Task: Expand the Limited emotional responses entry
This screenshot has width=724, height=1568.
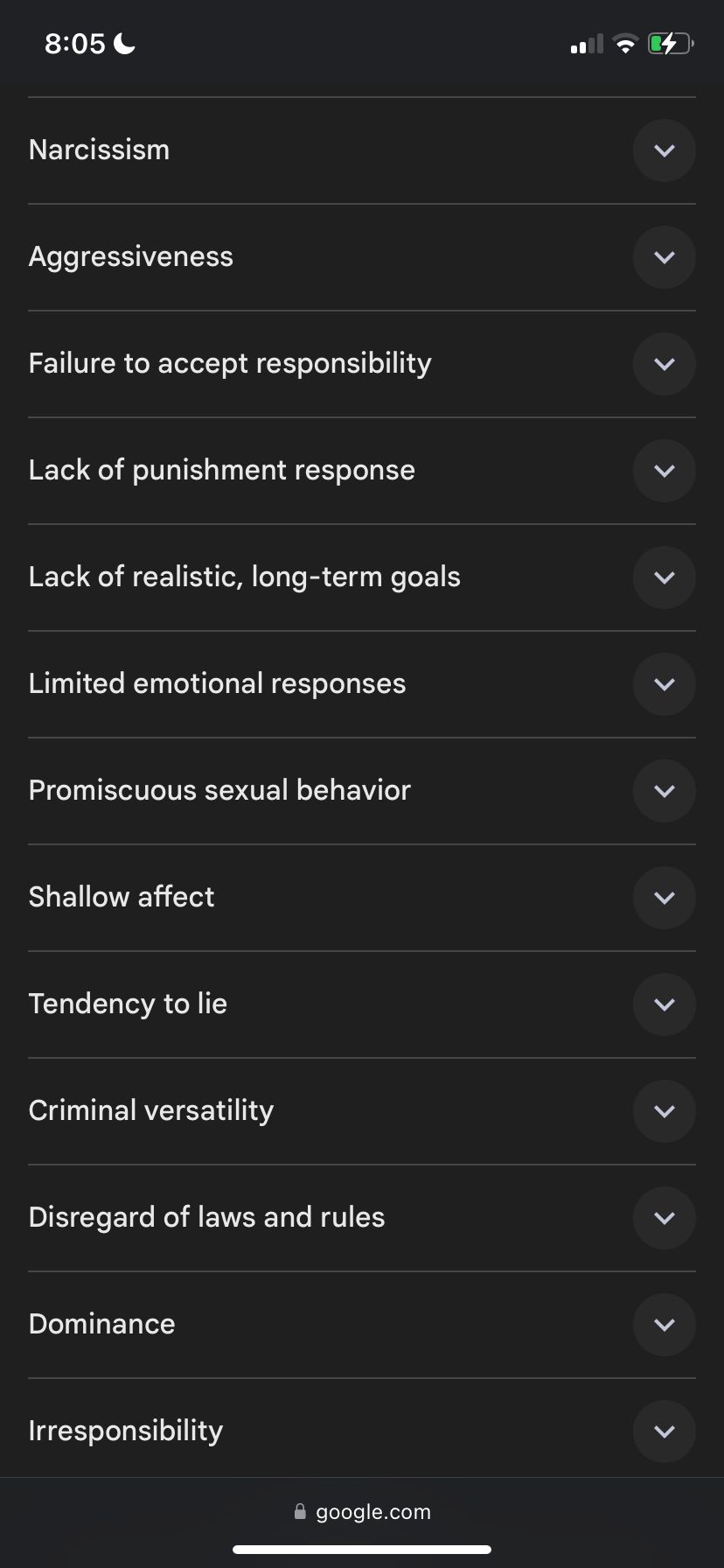Action: [x=664, y=684]
